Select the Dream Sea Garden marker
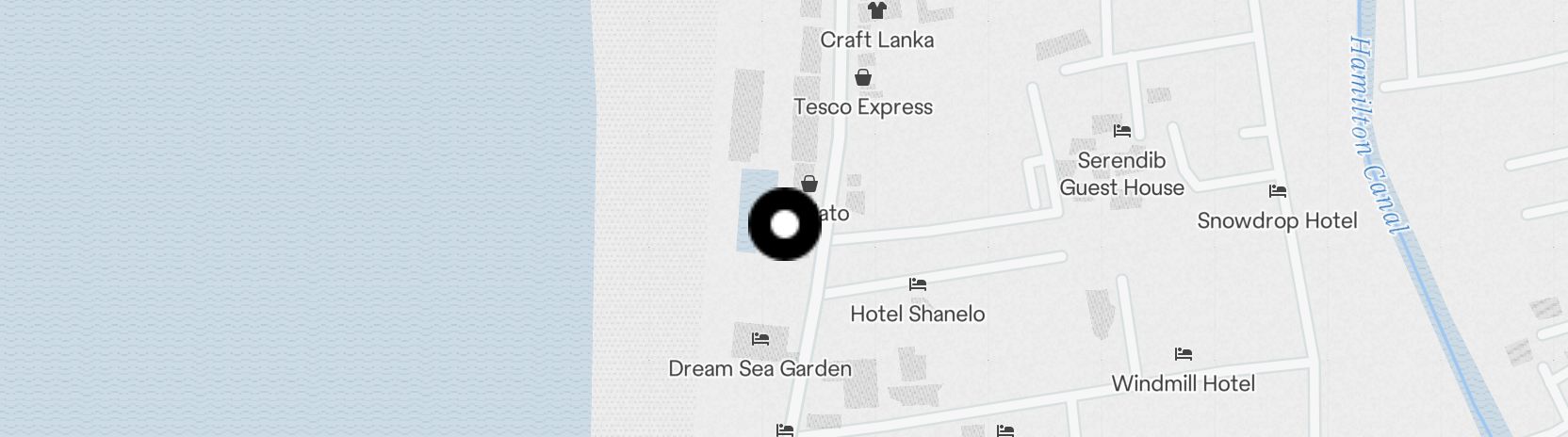 [760, 338]
